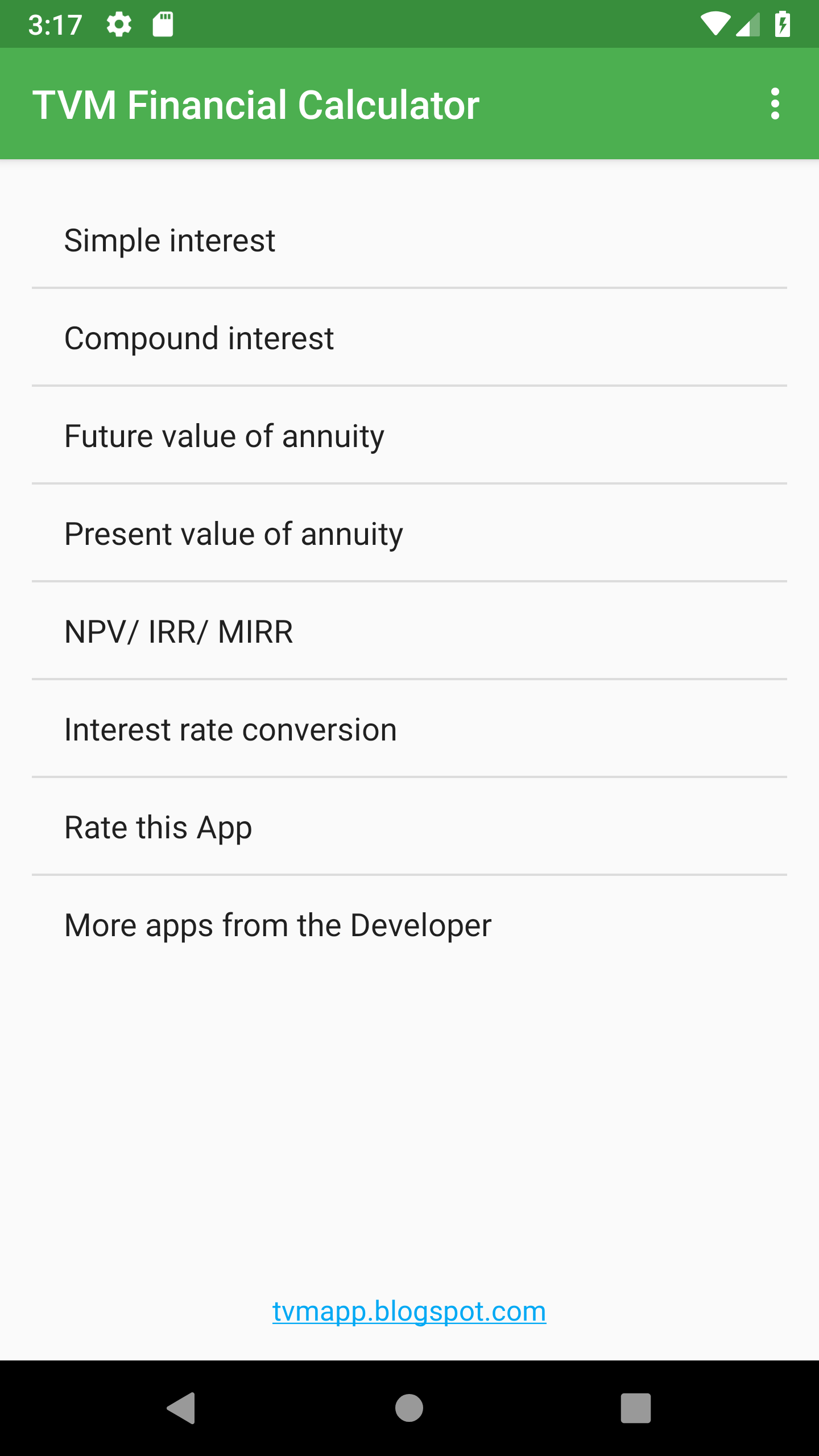Tap the Wi-Fi icon in the status bar
819x1456 pixels.
click(715, 24)
